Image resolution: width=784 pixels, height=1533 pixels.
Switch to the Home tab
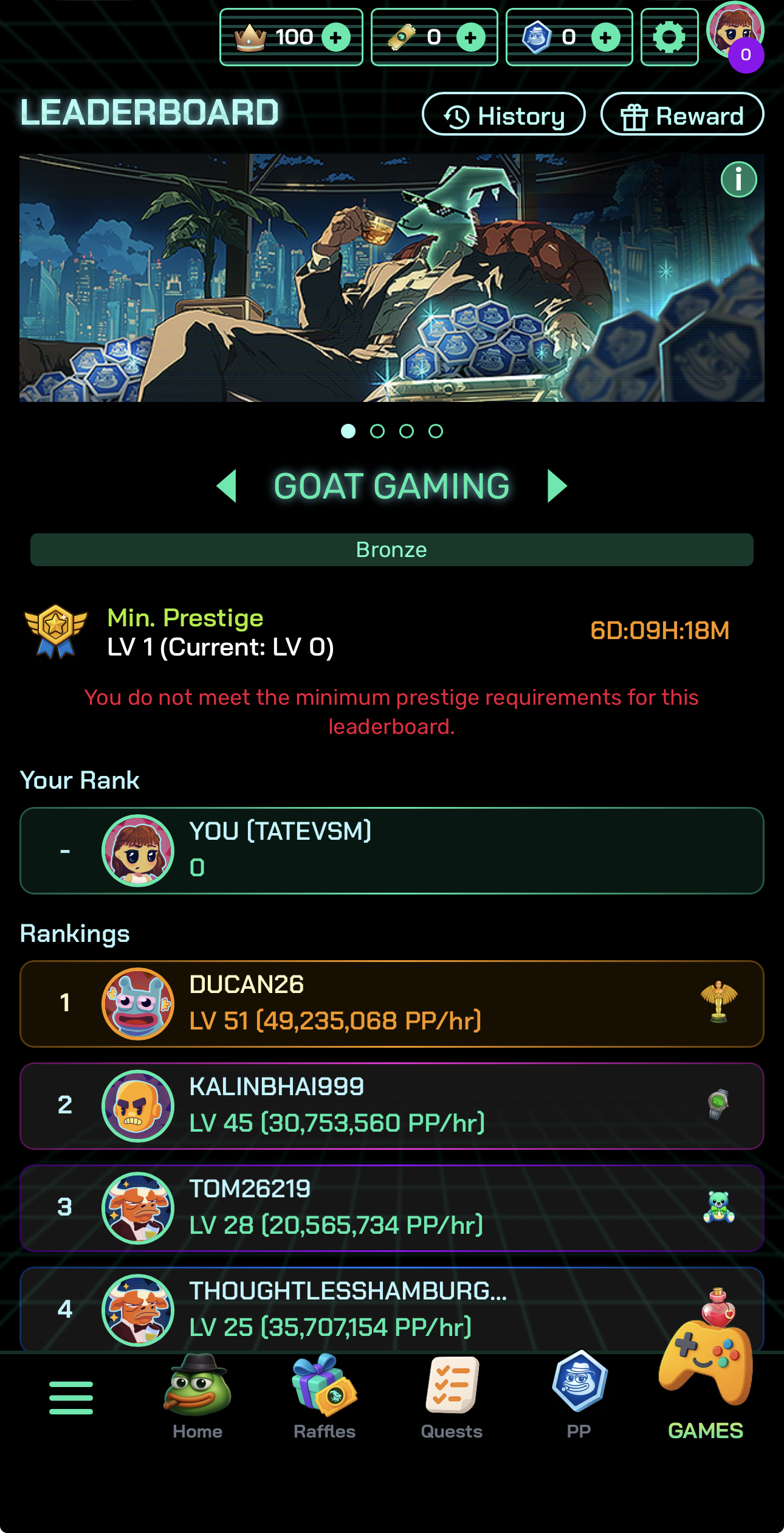point(197,1393)
